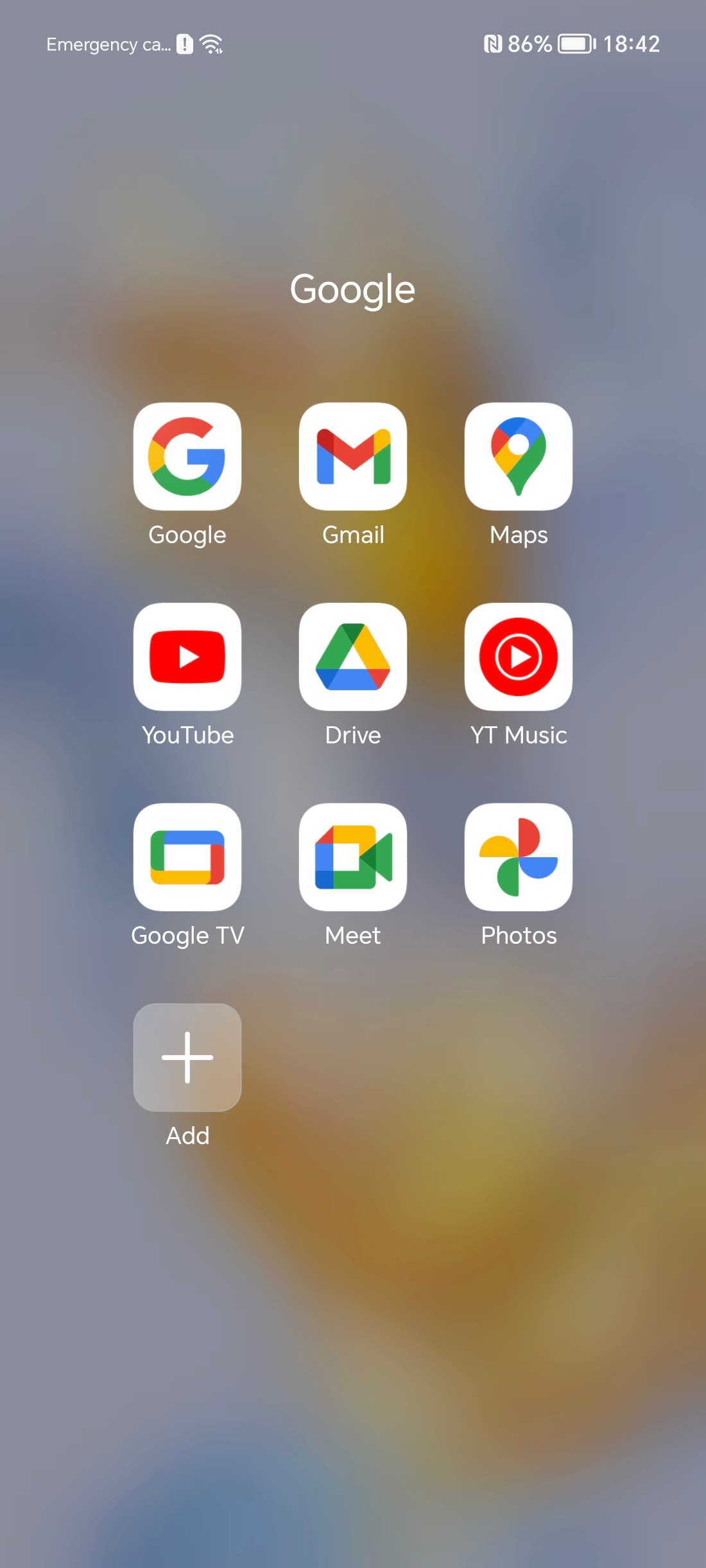Launch YT Music
The height and width of the screenshot is (1568, 706).
click(x=519, y=657)
